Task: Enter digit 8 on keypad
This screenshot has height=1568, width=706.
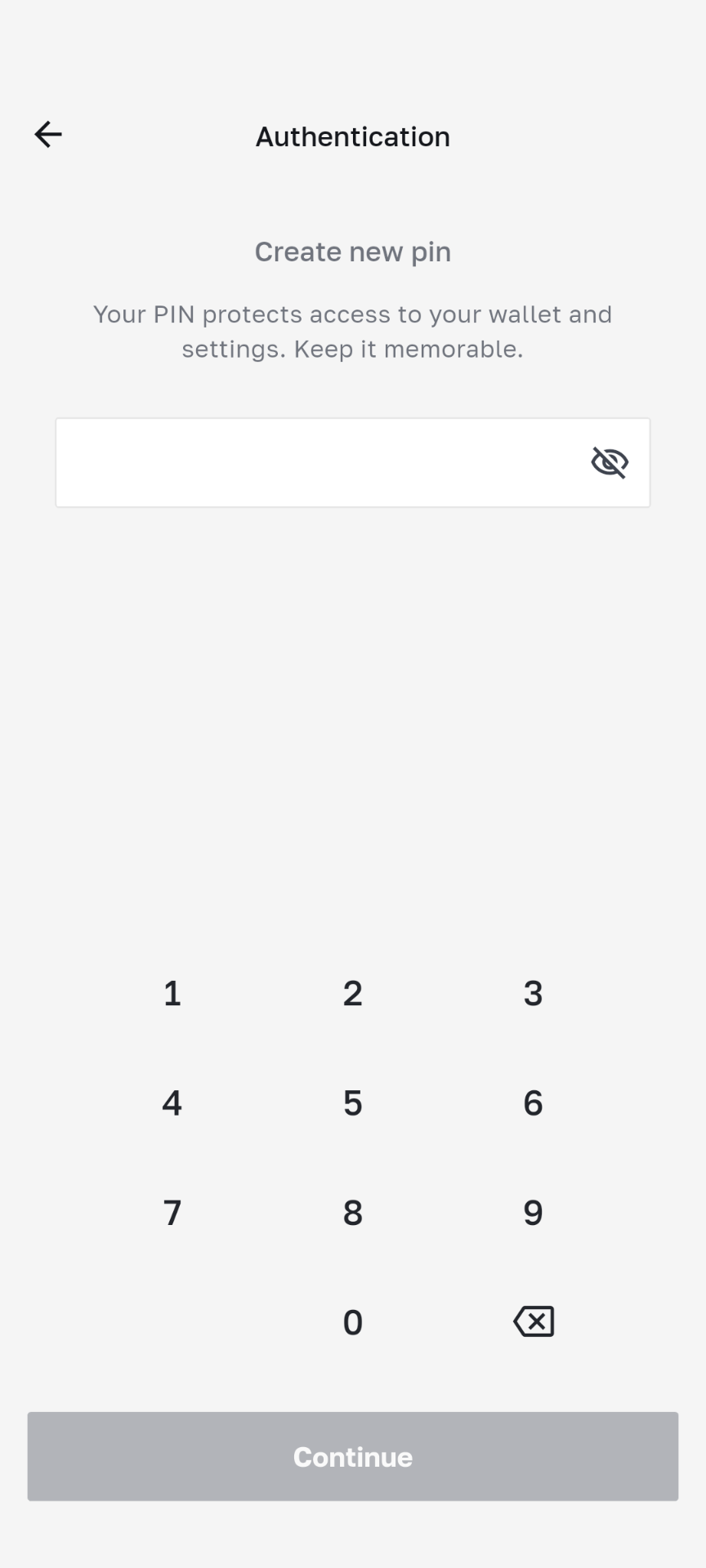Action: click(352, 1212)
